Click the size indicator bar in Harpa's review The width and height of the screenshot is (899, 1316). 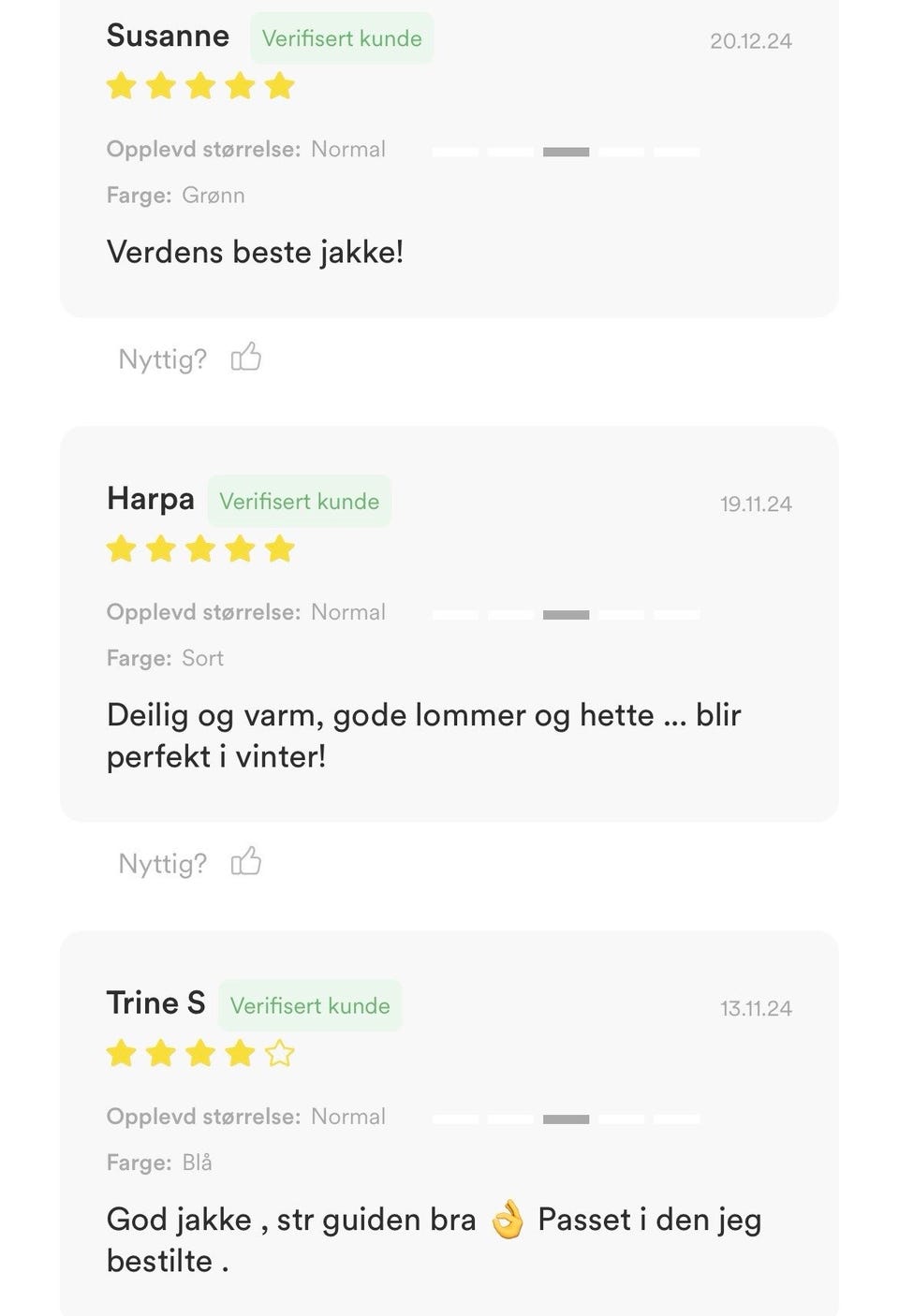coord(565,613)
